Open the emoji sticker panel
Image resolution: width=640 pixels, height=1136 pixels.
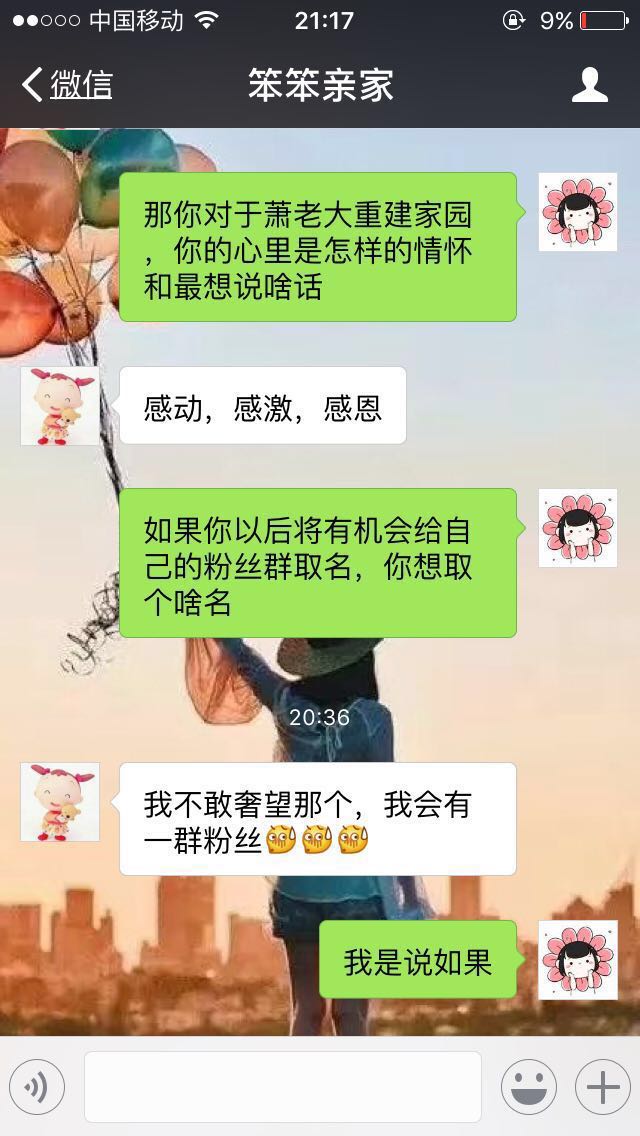[x=528, y=1087]
